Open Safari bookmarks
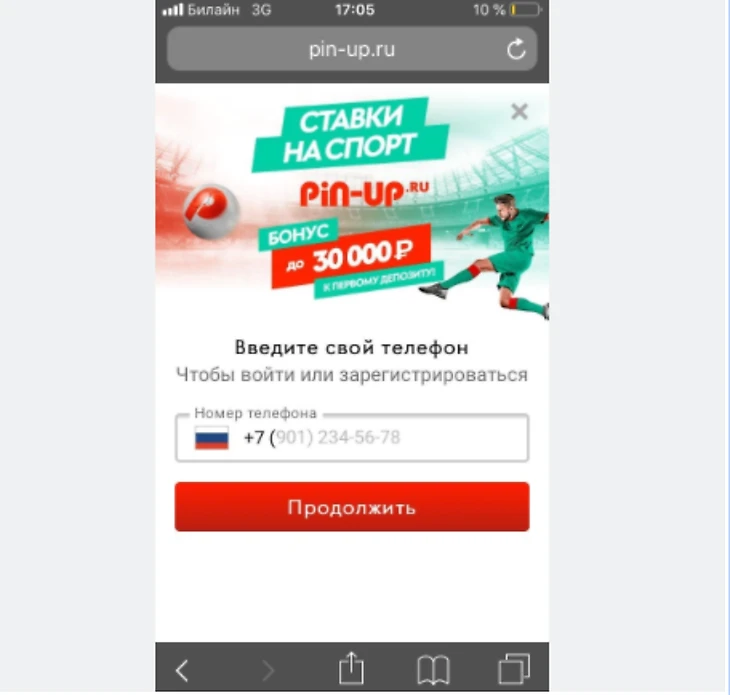This screenshot has height=695, width=730. click(x=431, y=669)
